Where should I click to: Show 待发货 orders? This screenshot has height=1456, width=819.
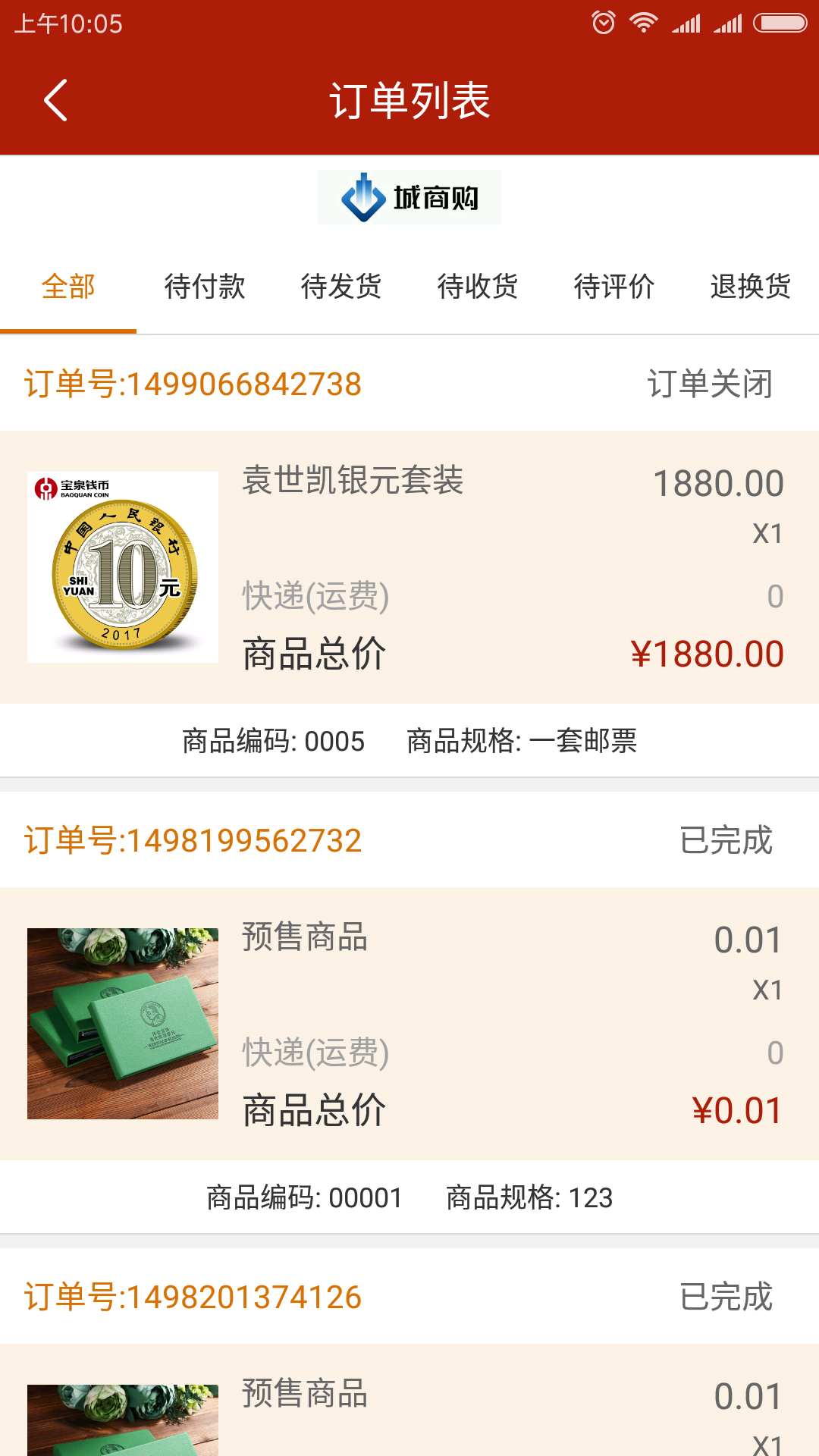(341, 287)
